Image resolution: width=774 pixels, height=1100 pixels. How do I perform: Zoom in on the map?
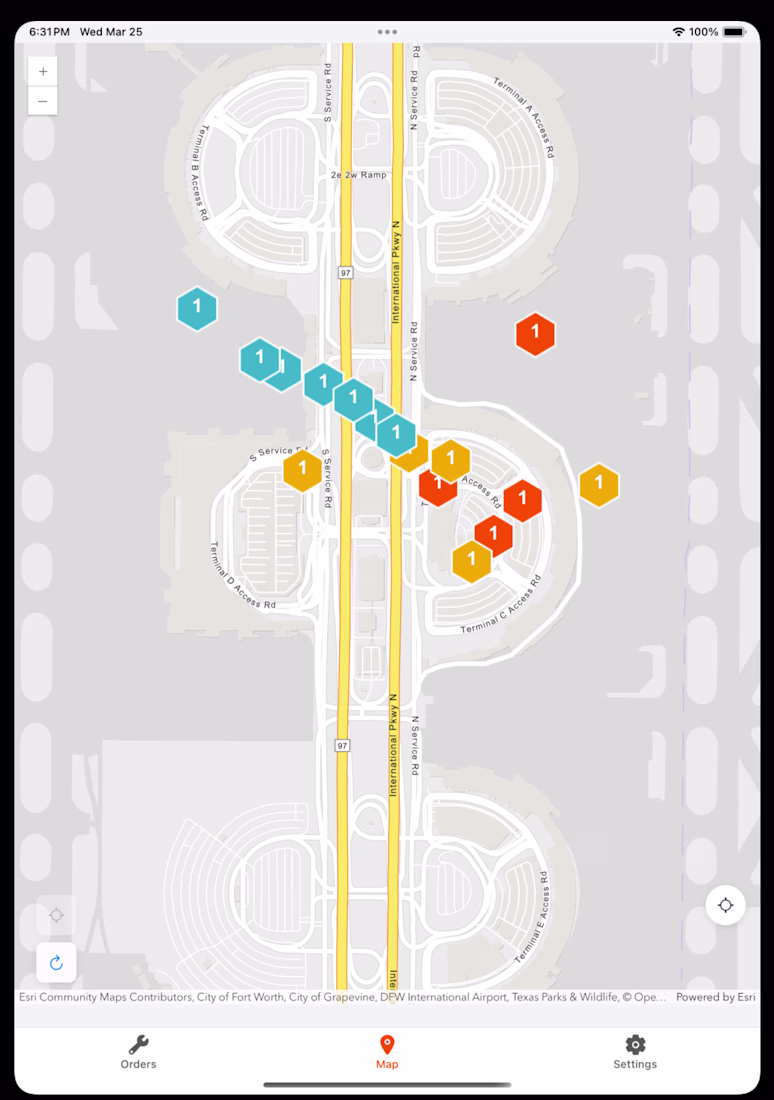pyautogui.click(x=43, y=72)
